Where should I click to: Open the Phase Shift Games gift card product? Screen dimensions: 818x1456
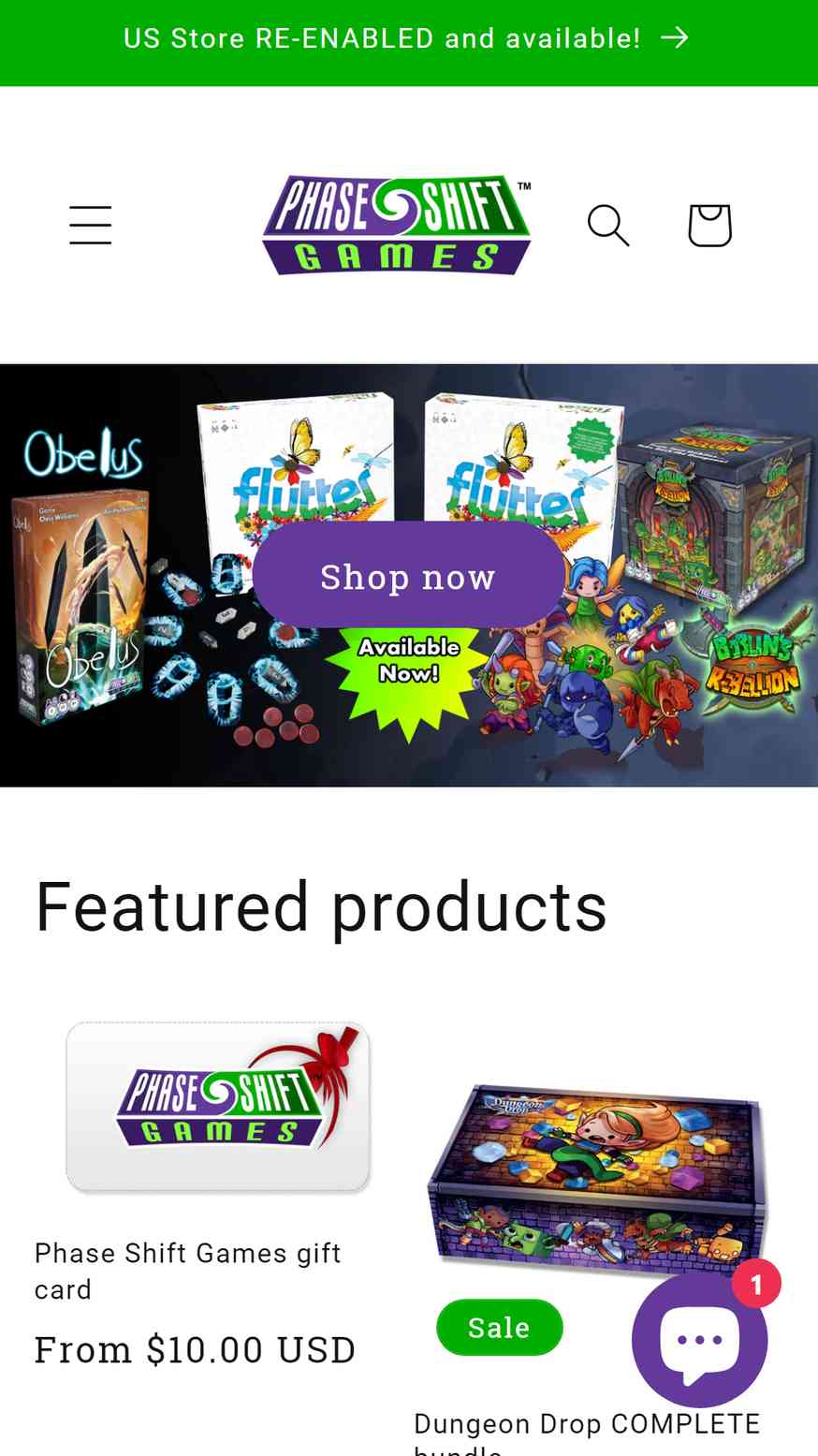click(x=188, y=1272)
